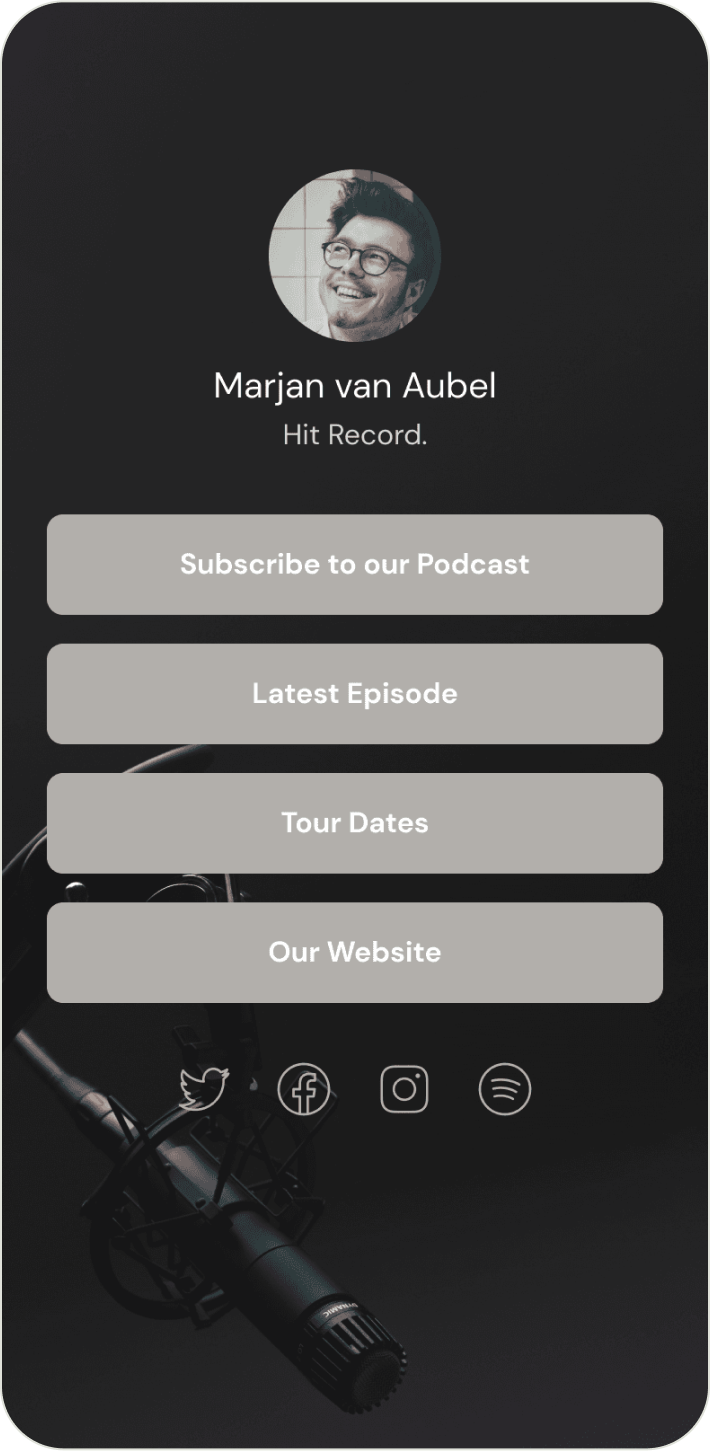The width and height of the screenshot is (710, 1451).
Task: Open the Twitter profile icon
Action: [x=204, y=1089]
